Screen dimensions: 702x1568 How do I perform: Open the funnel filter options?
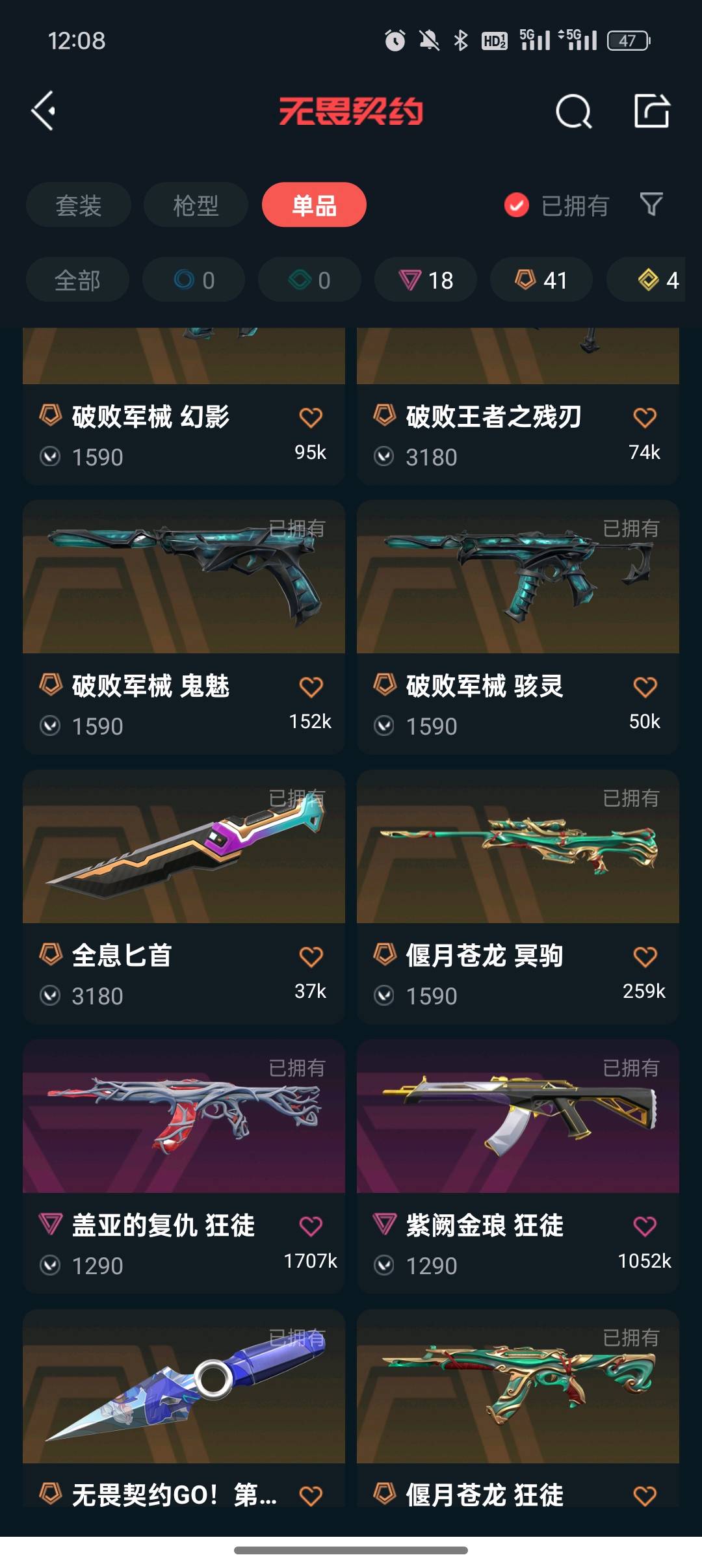pyautogui.click(x=651, y=205)
